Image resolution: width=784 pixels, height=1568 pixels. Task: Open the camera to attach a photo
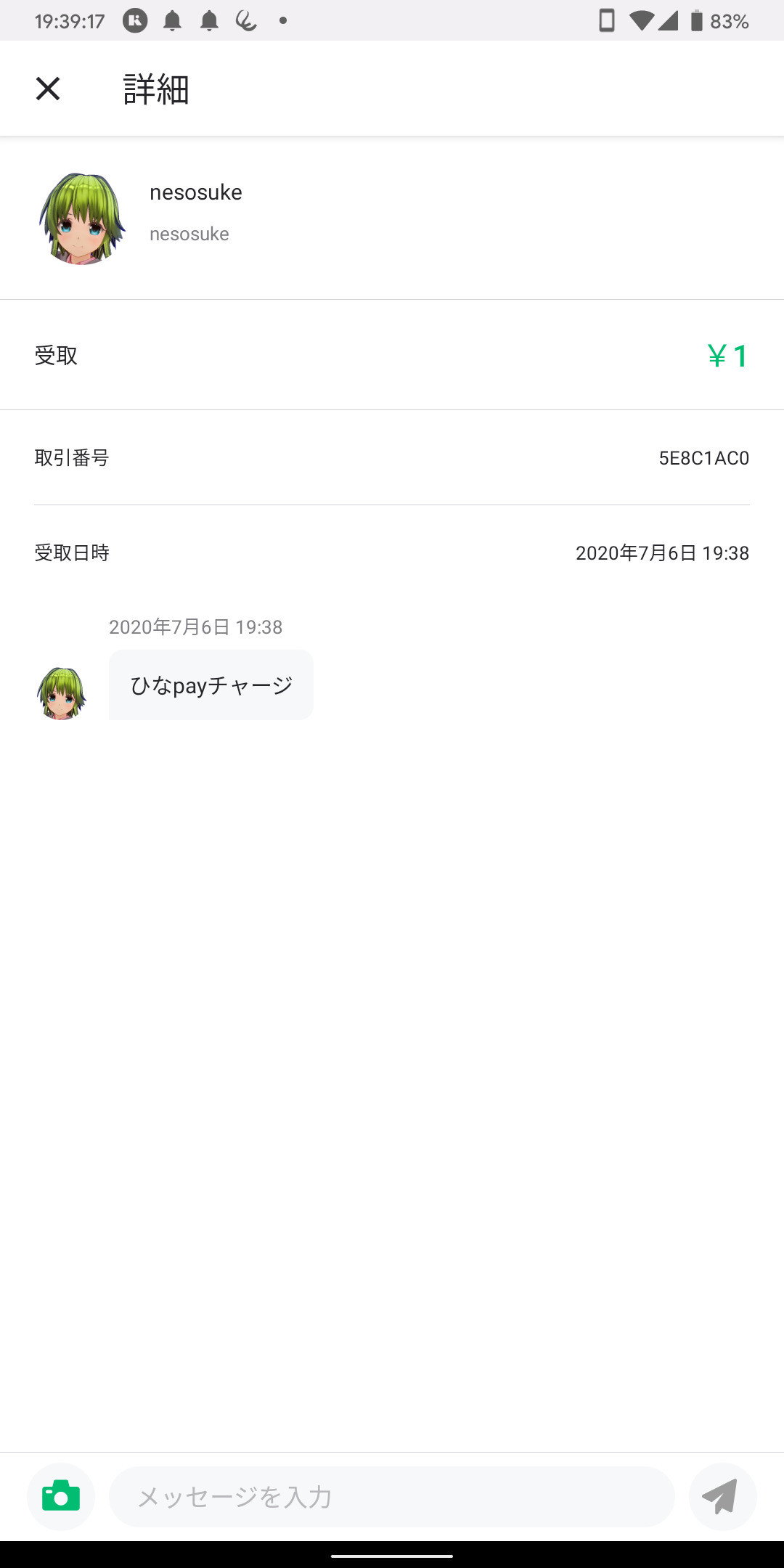(61, 1496)
